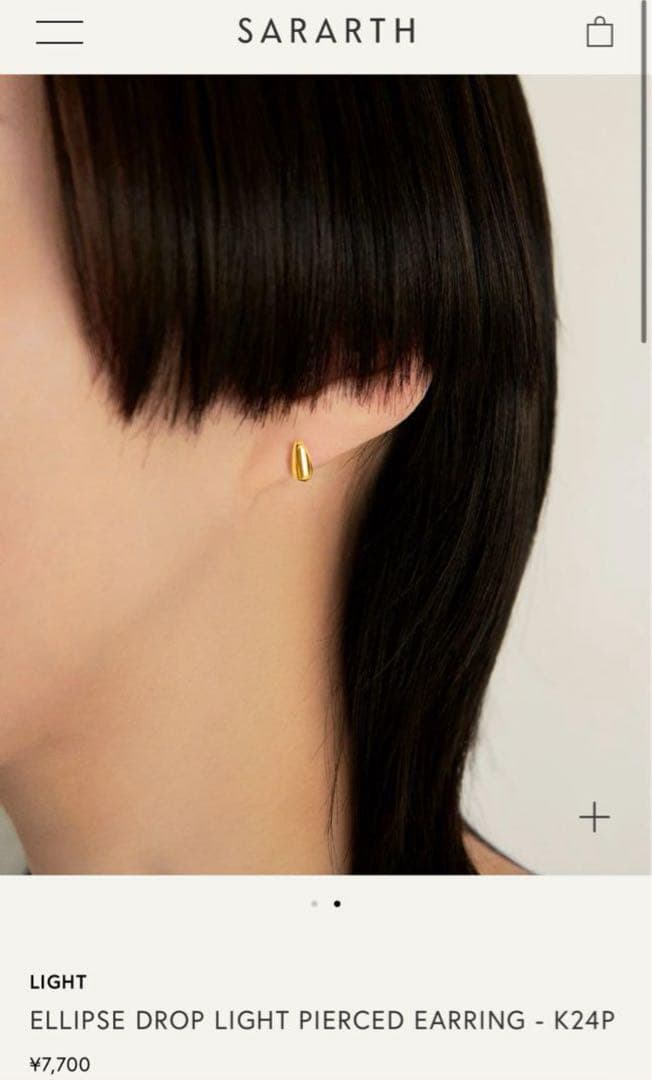Open the shopping bag

[x=599, y=33]
